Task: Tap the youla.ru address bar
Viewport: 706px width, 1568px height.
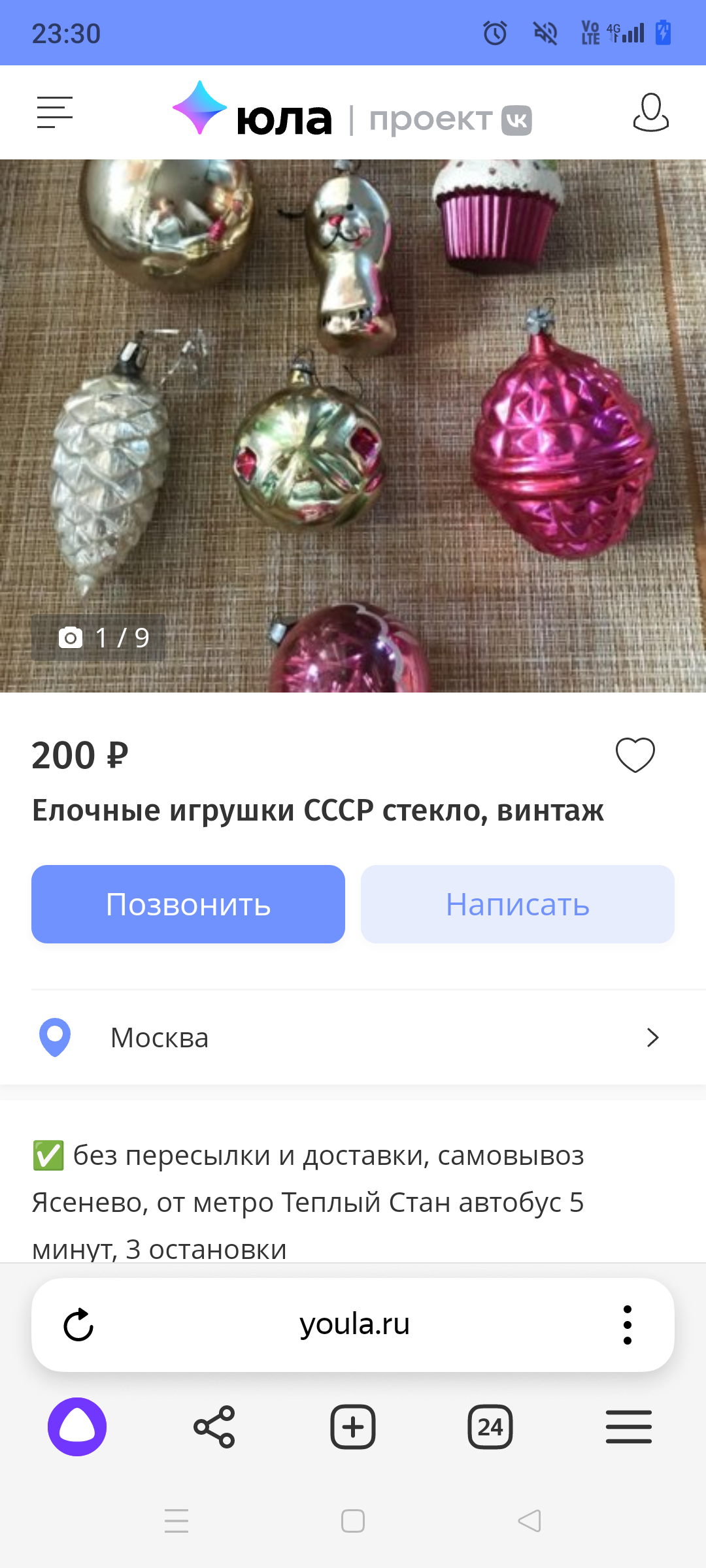Action: (x=354, y=1325)
